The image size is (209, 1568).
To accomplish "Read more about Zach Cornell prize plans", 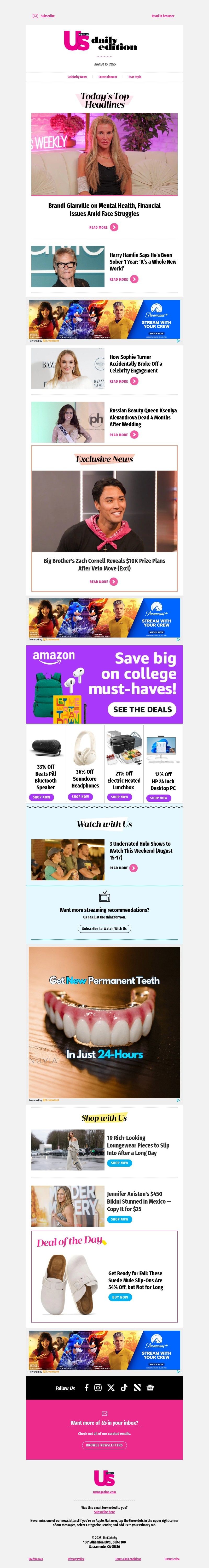I will click(104, 581).
